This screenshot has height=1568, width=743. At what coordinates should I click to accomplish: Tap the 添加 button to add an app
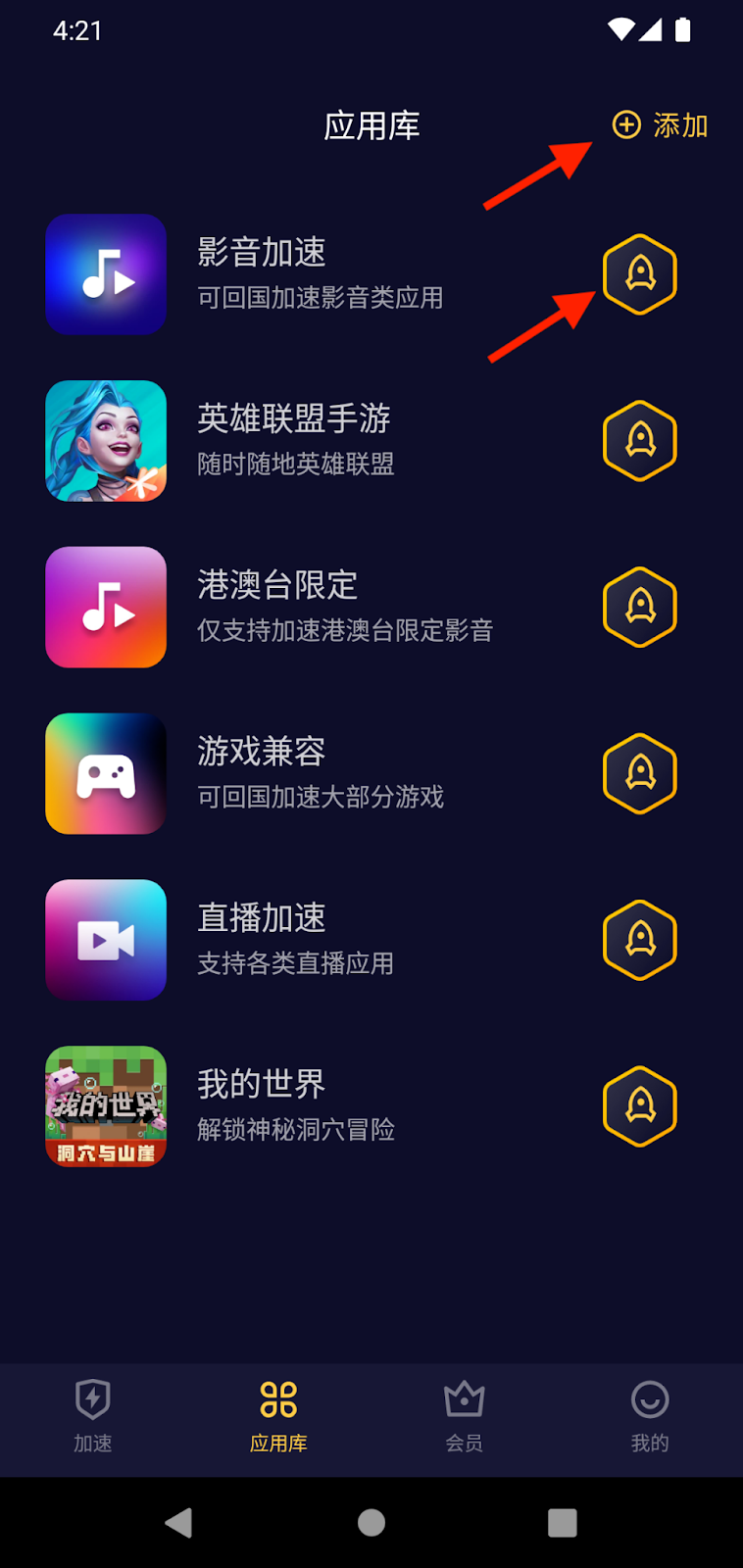click(660, 125)
